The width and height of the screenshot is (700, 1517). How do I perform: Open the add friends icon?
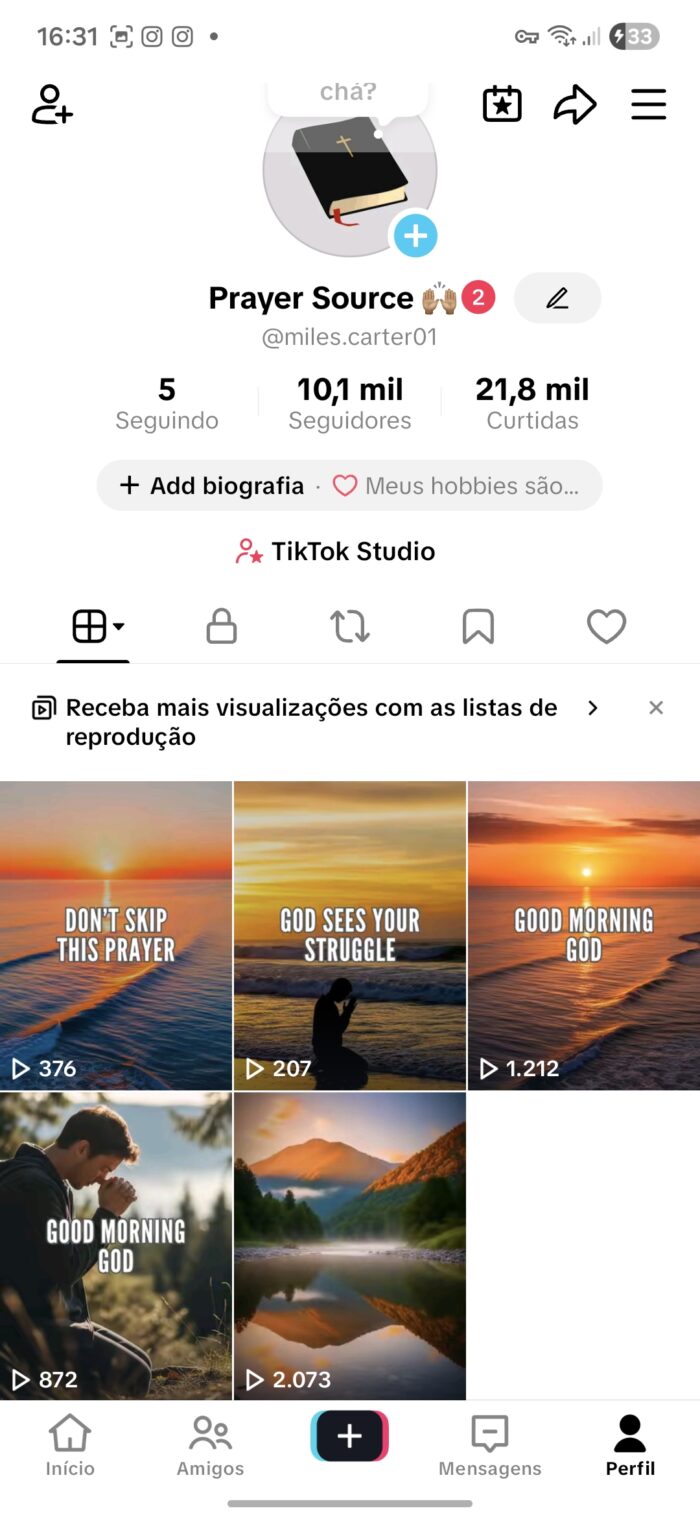[52, 104]
